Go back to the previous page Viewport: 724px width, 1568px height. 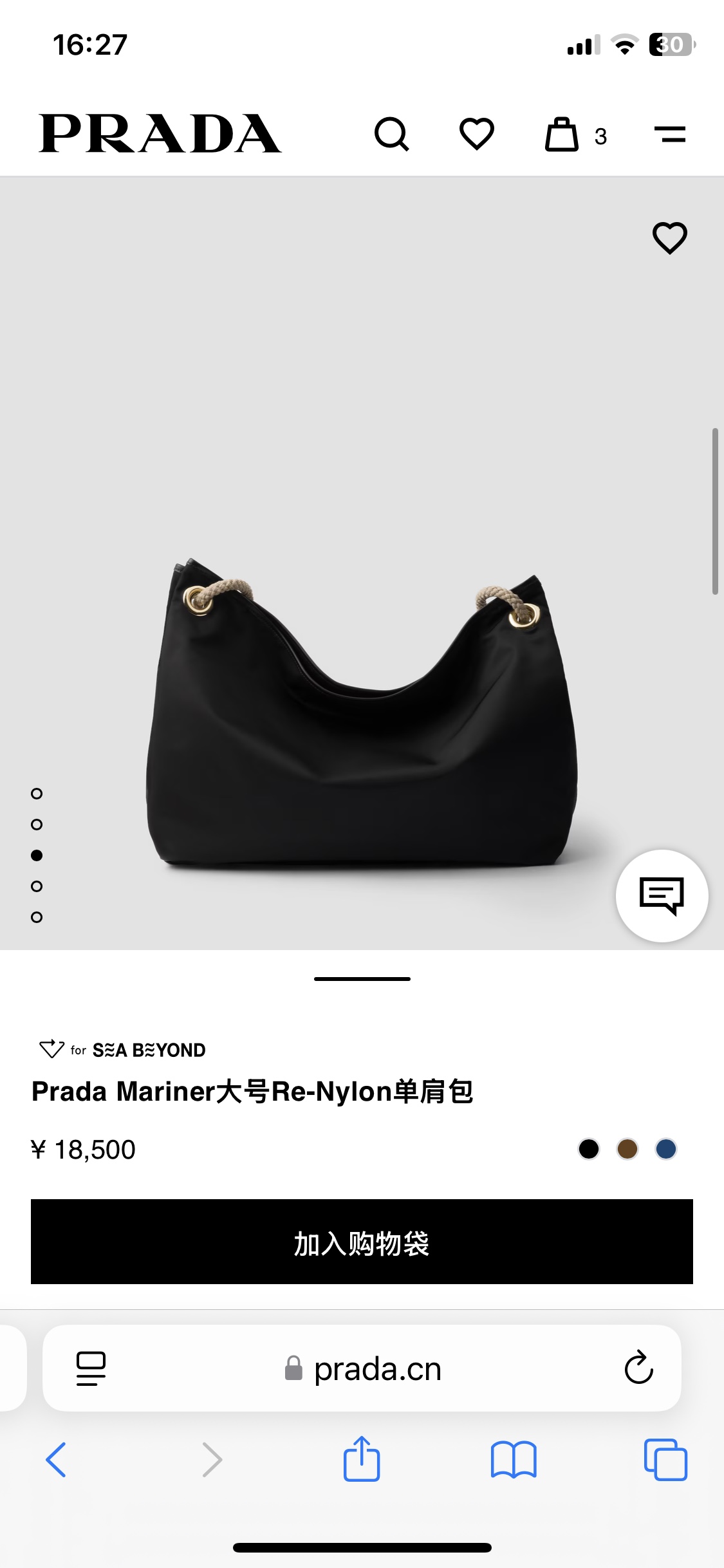point(56,1459)
